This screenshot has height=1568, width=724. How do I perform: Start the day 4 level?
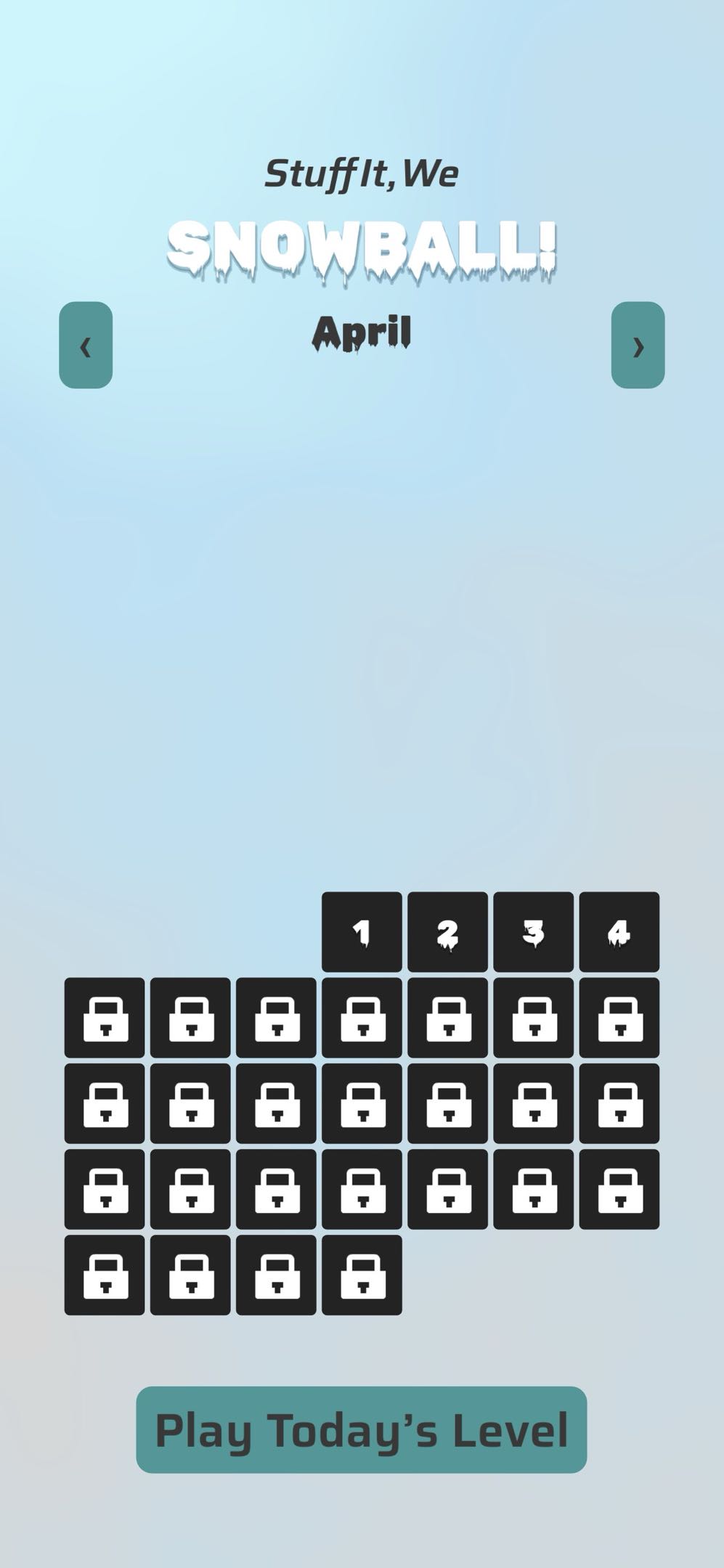point(619,931)
